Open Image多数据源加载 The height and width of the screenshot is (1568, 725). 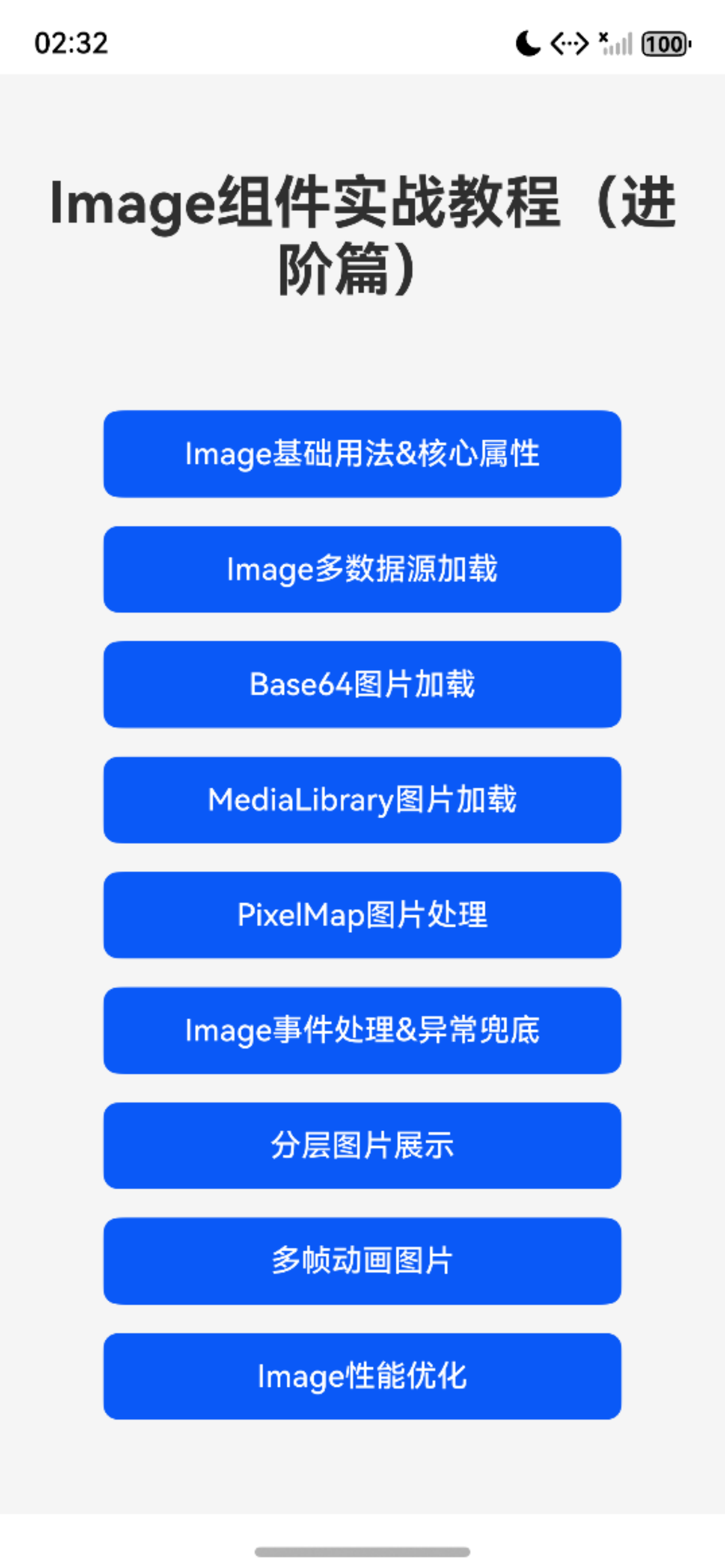[x=362, y=569]
